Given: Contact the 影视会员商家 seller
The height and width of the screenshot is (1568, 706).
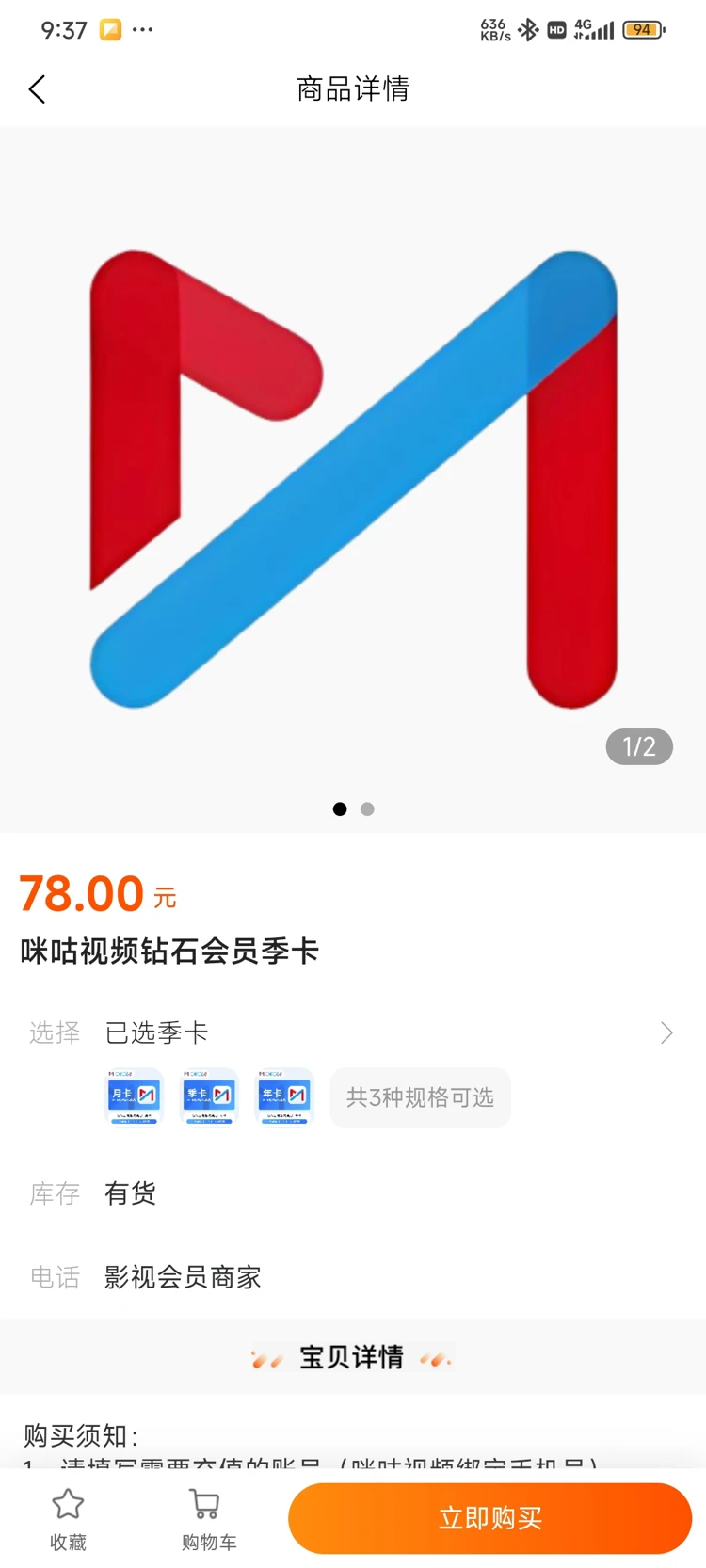Looking at the screenshot, I should click(x=182, y=1277).
